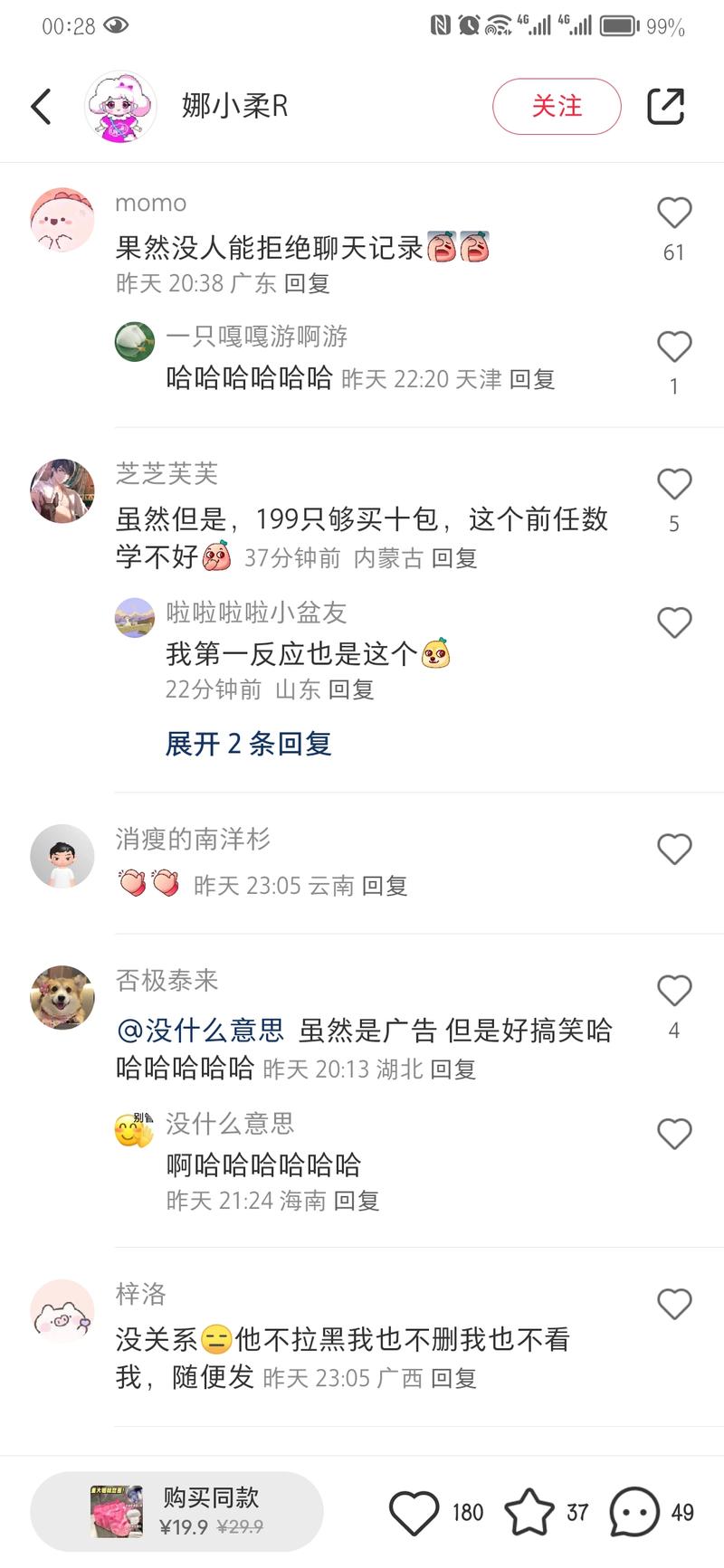Reply to momo's comment
The image size is (724, 1568).
click(307, 284)
